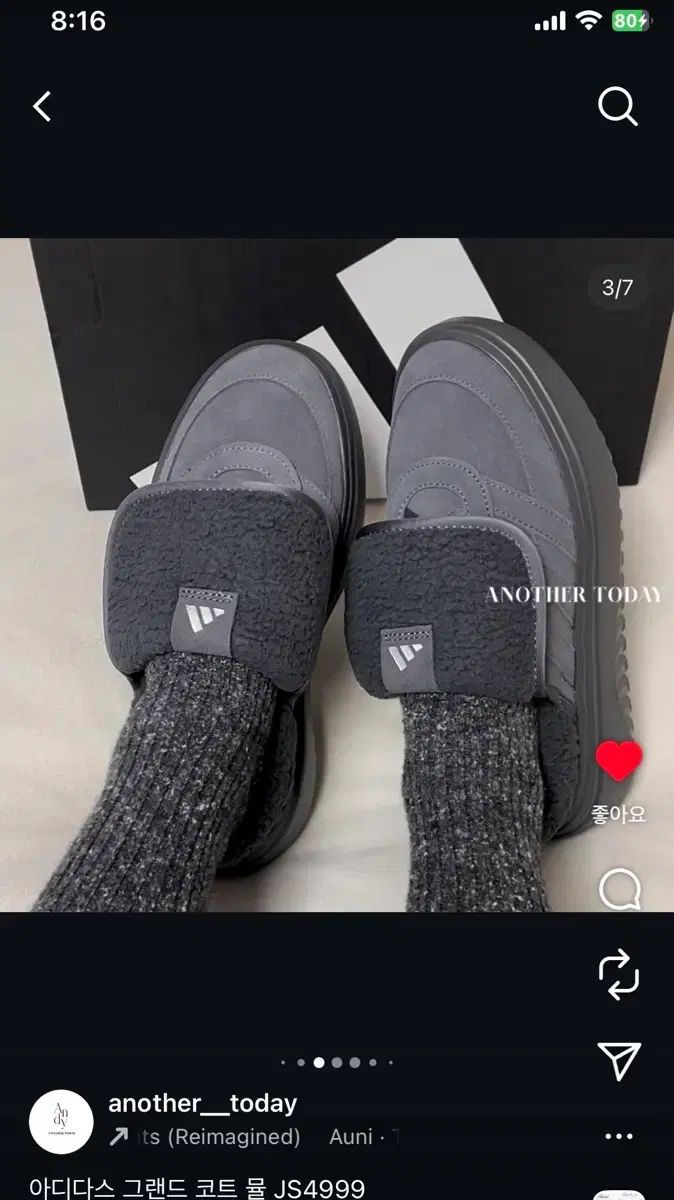Open the comments bubble
Screen dimensions: 674x1200
(x=619, y=888)
